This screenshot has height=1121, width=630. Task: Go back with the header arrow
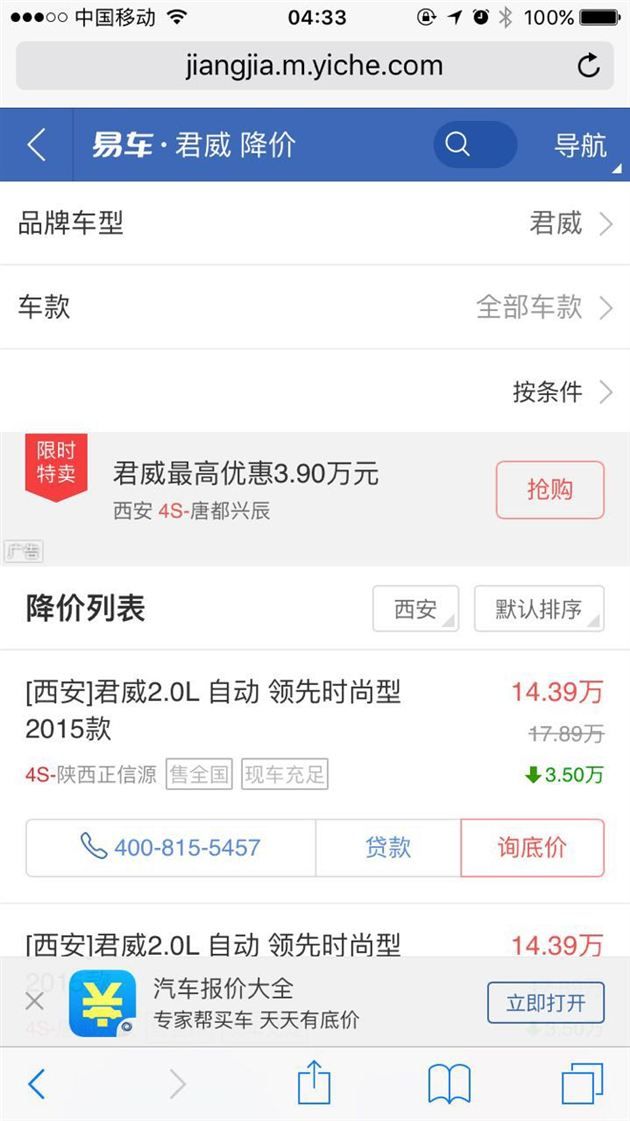coord(36,144)
